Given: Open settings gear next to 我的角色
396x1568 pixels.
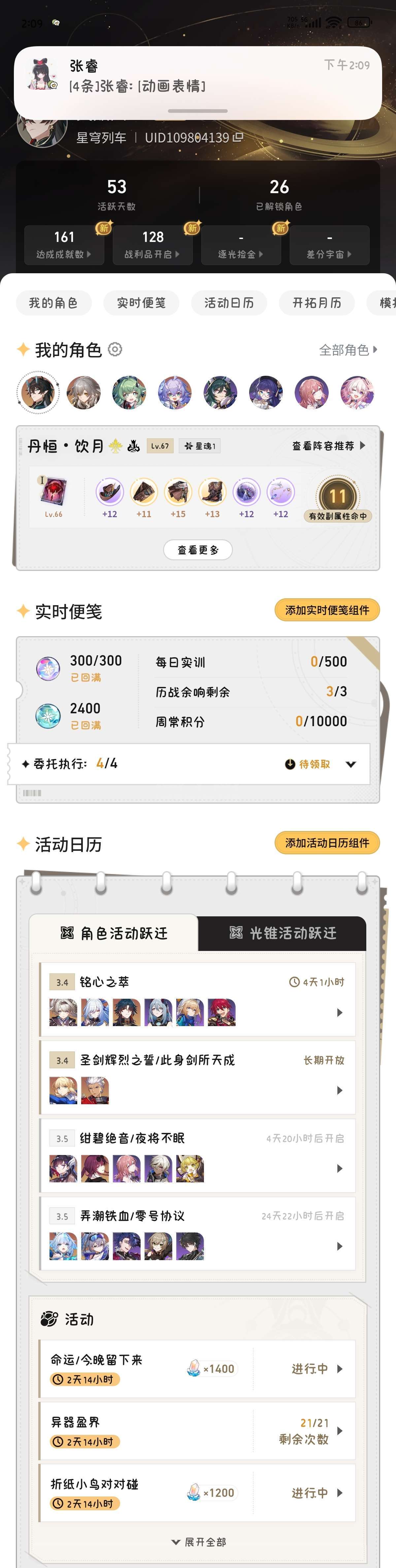Looking at the screenshot, I should coord(115,349).
